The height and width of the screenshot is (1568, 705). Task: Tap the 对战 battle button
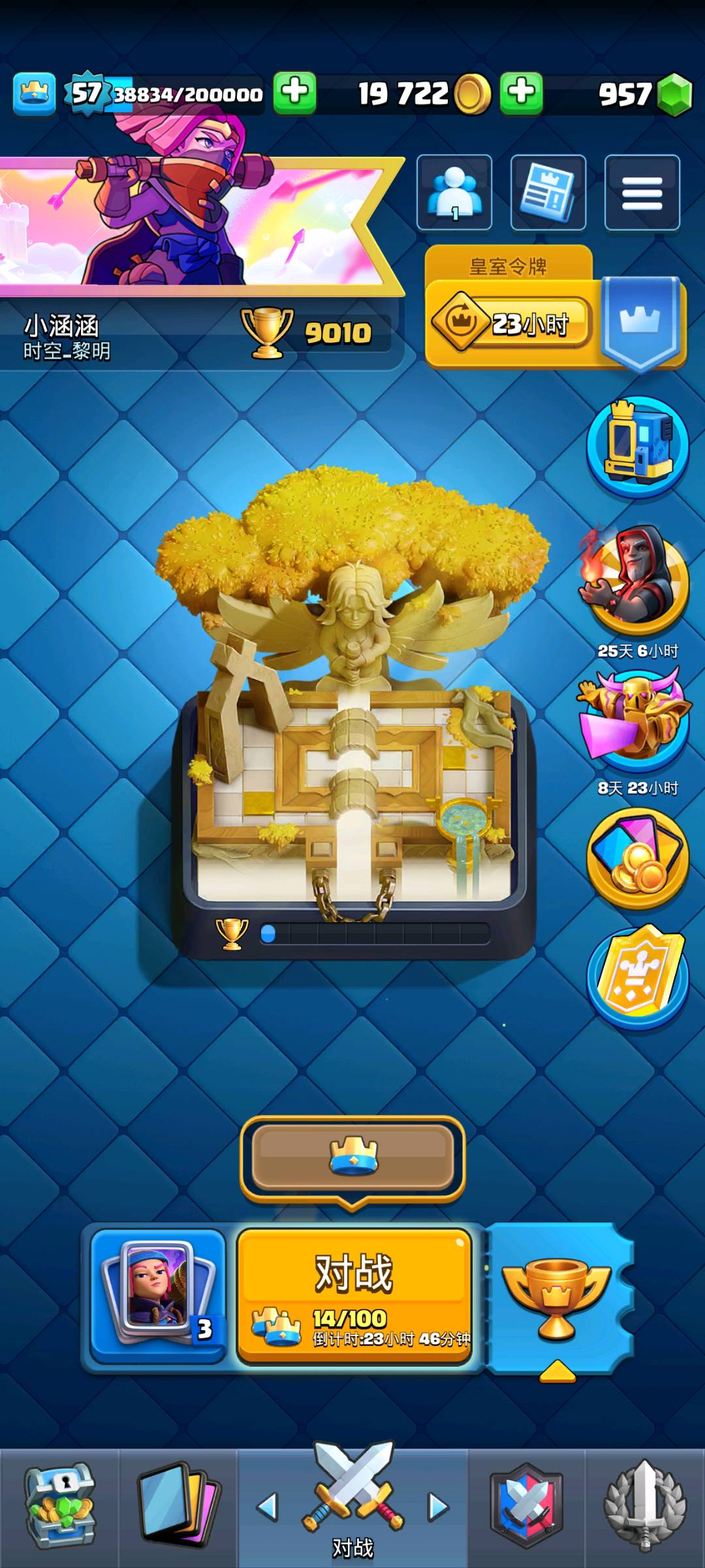(x=354, y=1297)
